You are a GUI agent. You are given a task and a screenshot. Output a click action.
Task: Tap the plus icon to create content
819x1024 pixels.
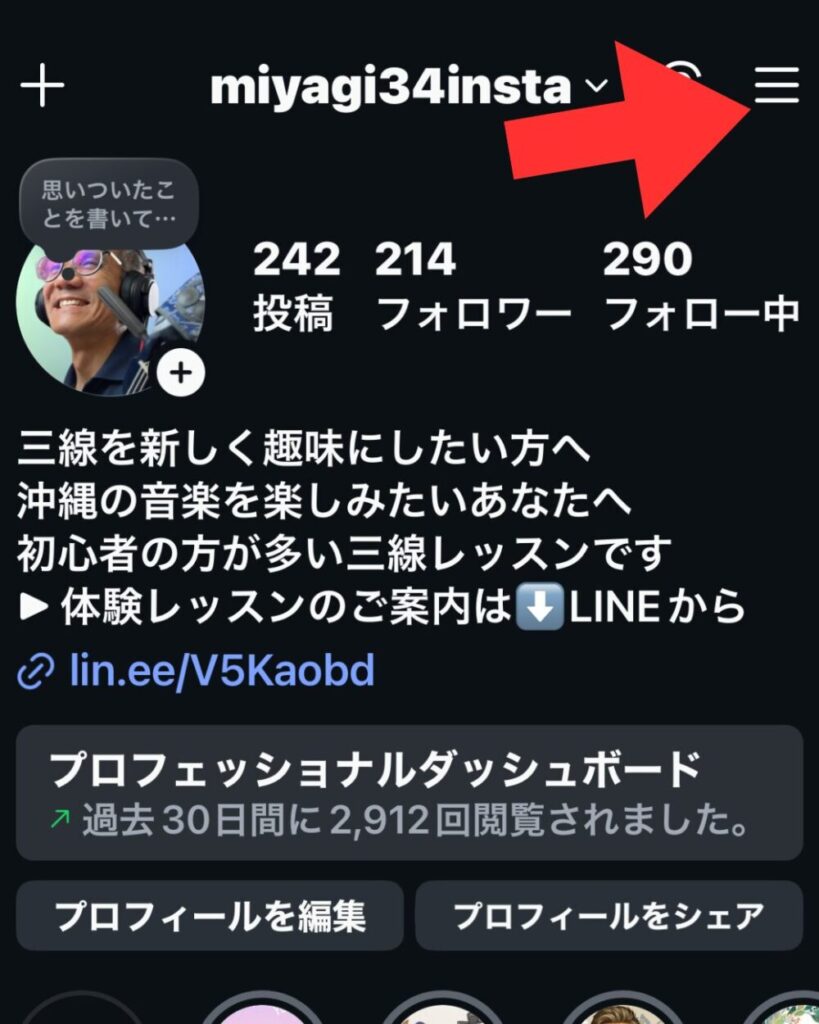[x=42, y=87]
